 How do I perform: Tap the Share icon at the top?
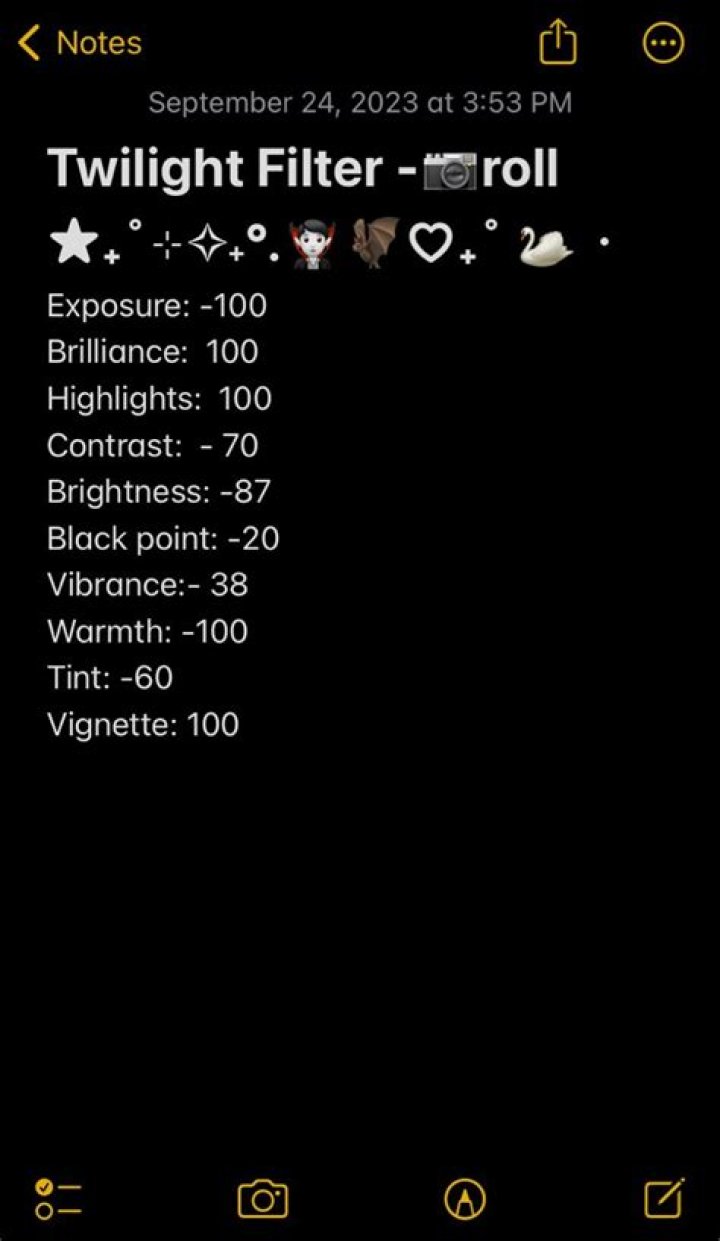pos(559,43)
